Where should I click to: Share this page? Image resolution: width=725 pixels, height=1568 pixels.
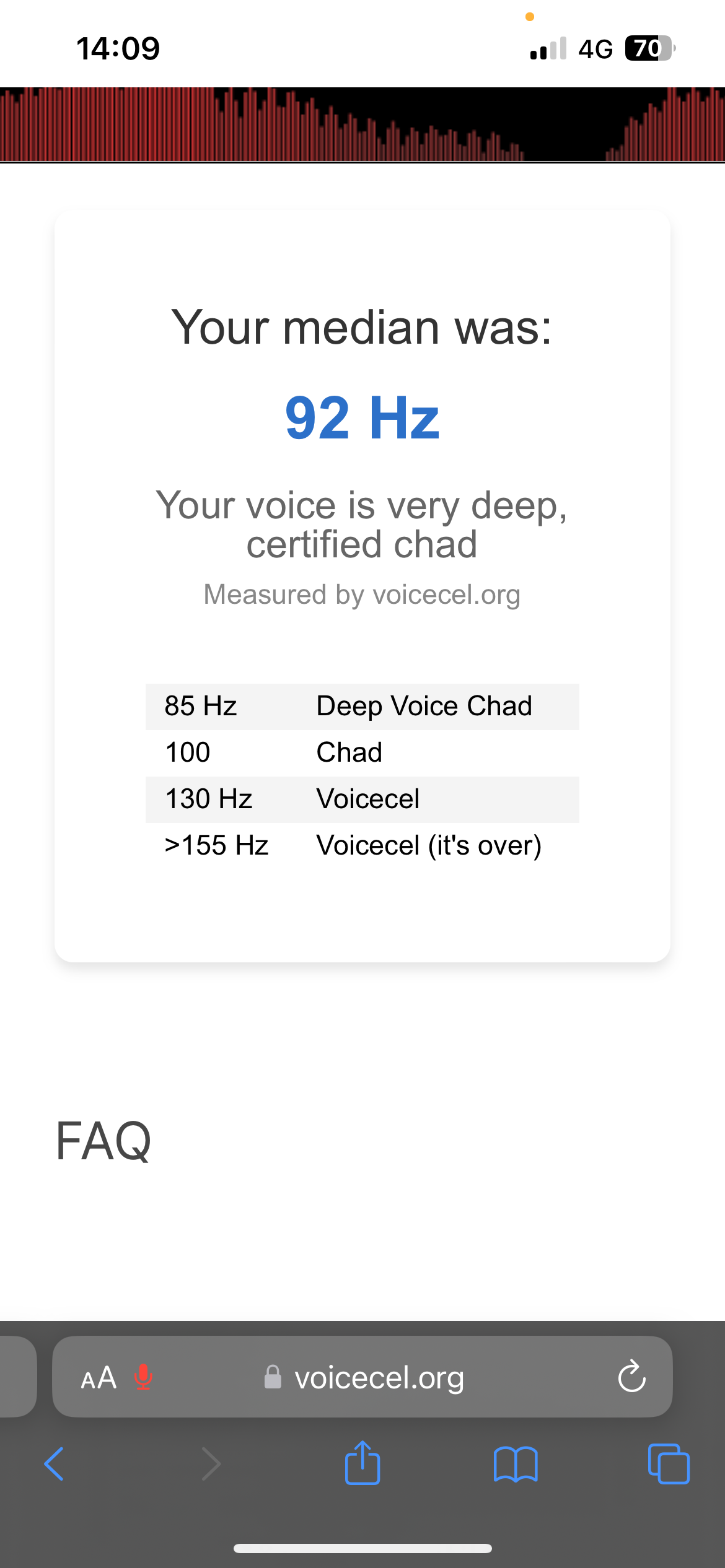pos(362,1463)
